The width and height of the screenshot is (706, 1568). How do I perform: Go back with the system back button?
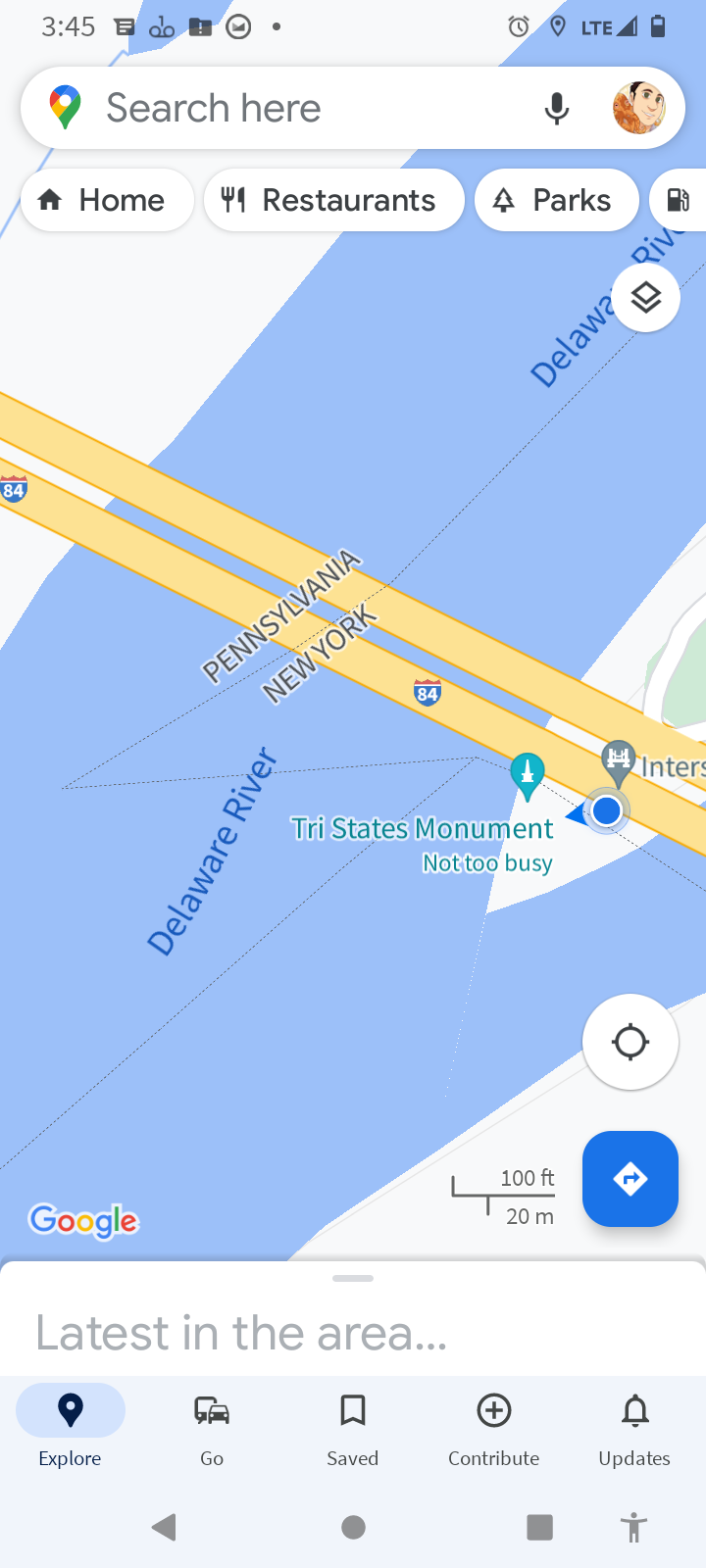point(164,1527)
